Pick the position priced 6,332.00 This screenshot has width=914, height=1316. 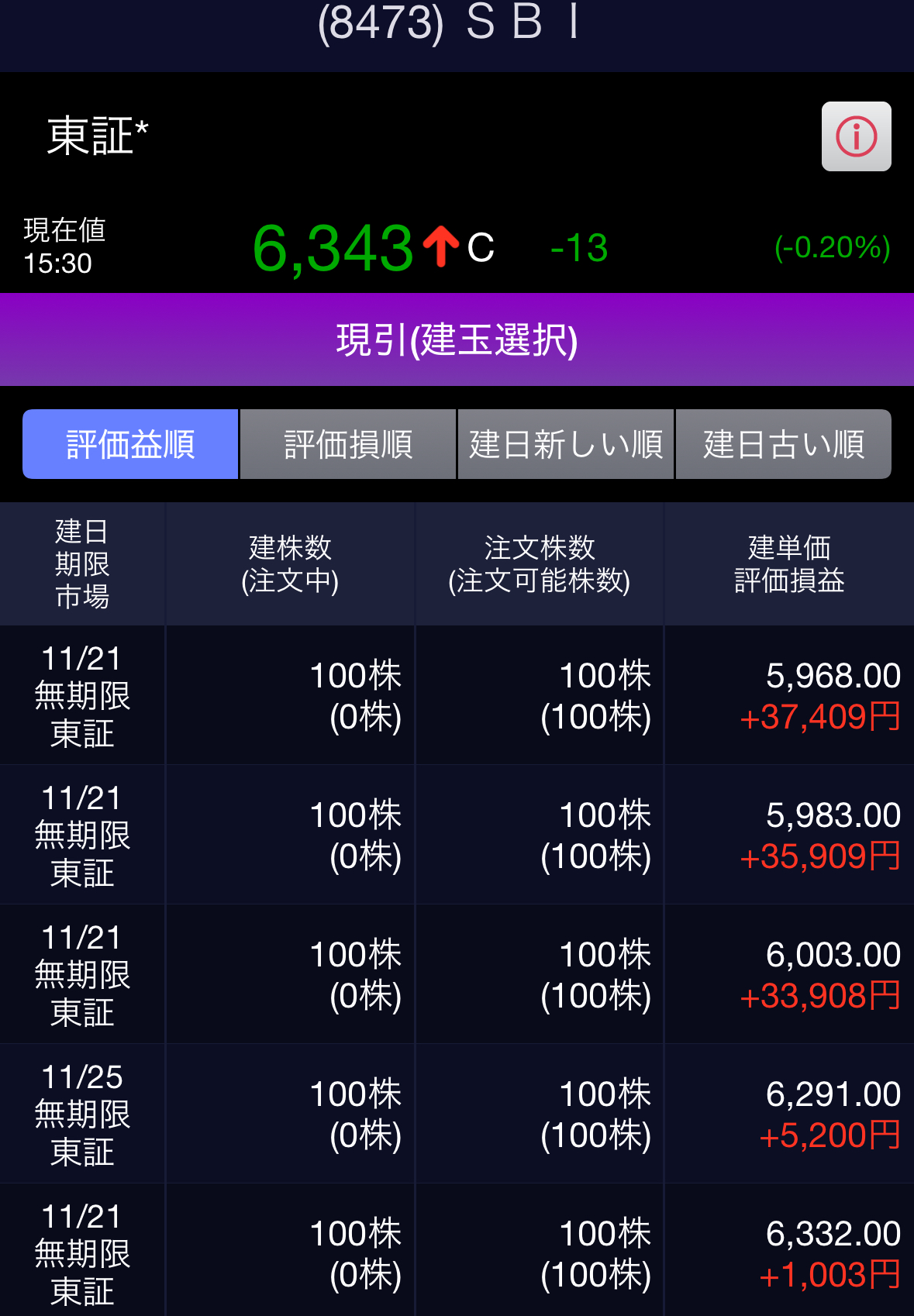457,1252
